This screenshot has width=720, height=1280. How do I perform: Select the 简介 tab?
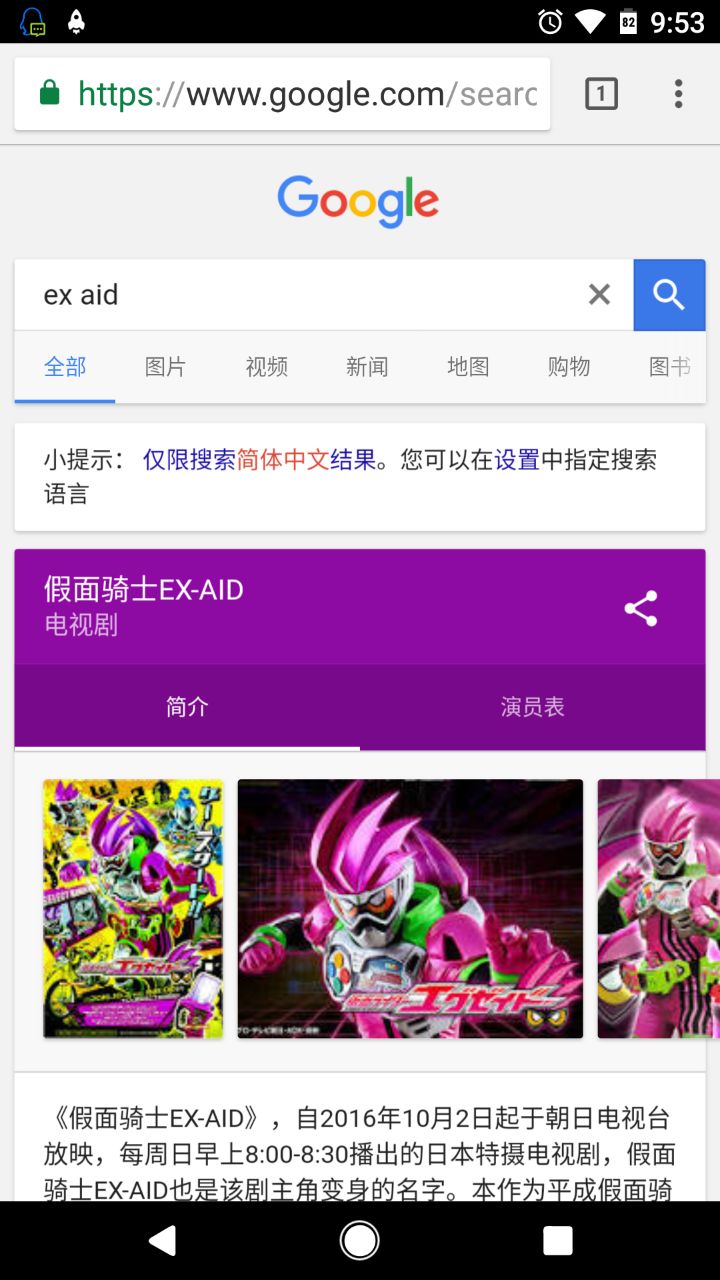(x=187, y=707)
